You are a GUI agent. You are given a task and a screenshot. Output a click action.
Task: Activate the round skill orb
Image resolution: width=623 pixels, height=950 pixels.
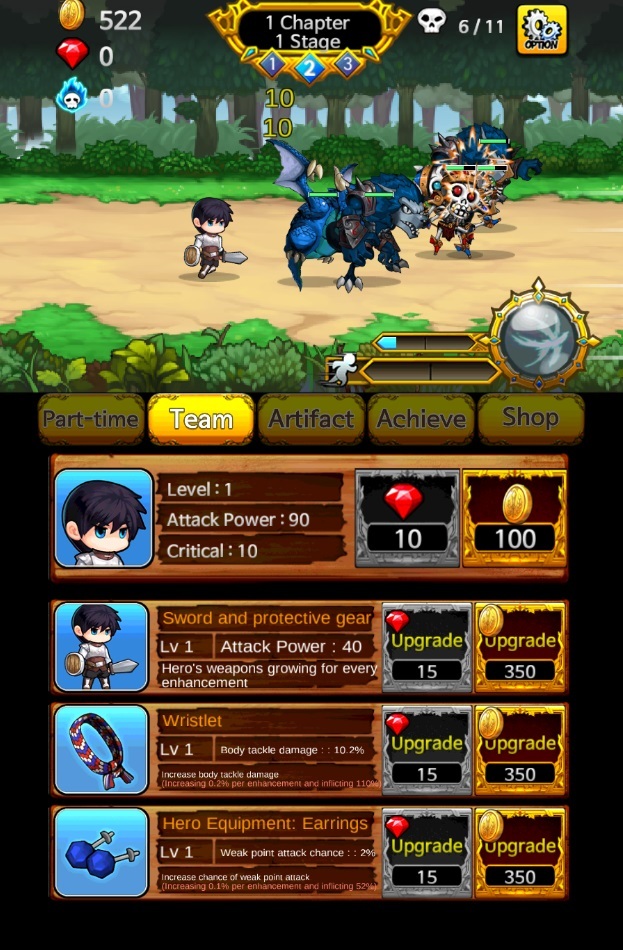coord(539,340)
